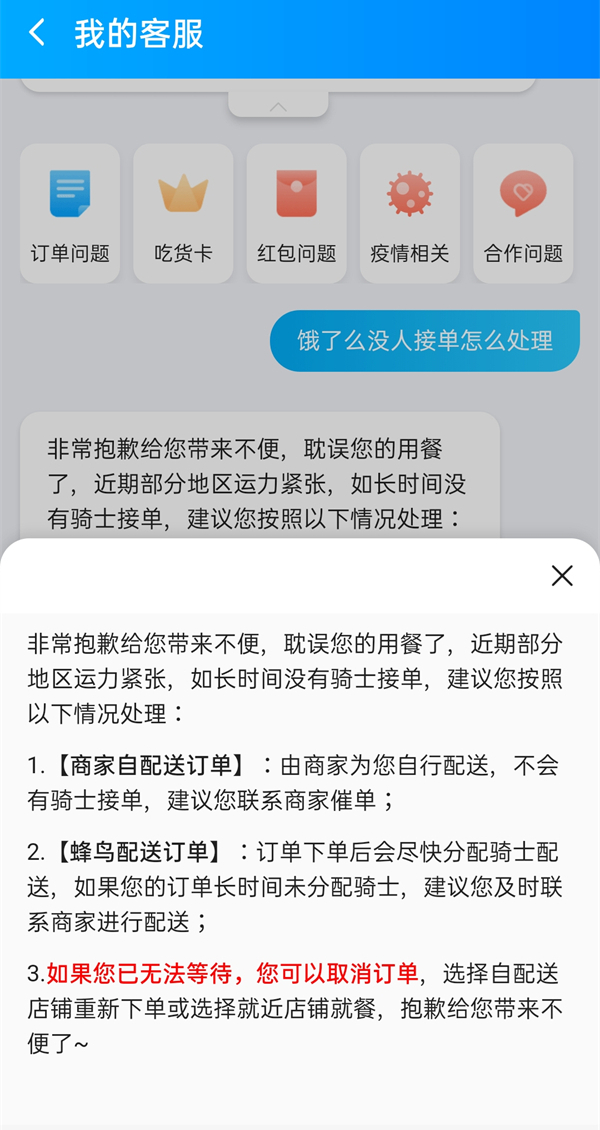Go back from 我的客服
The image size is (600, 1130).
click(x=37, y=34)
